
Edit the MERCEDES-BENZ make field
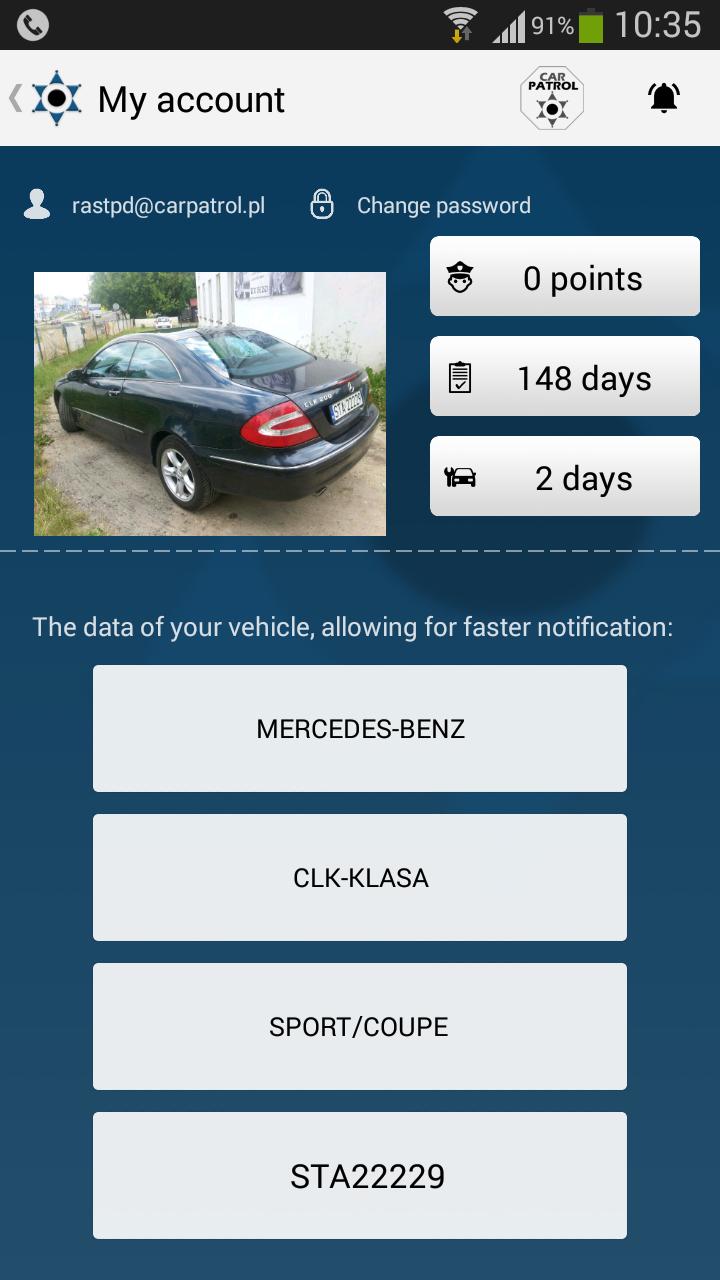click(x=360, y=728)
